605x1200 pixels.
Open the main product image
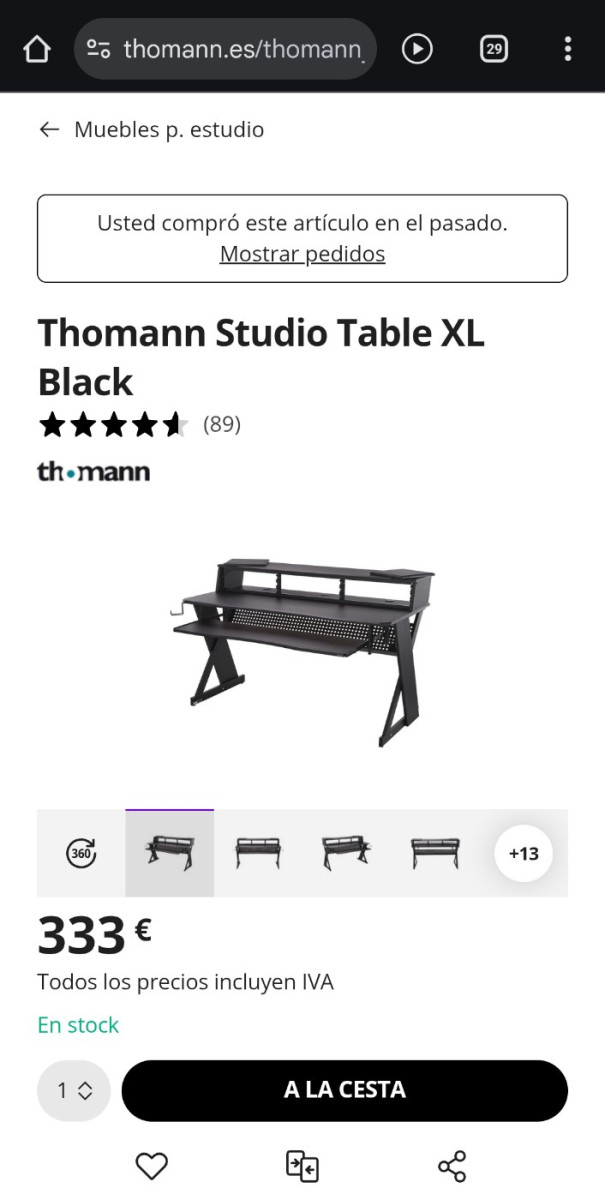[302, 650]
